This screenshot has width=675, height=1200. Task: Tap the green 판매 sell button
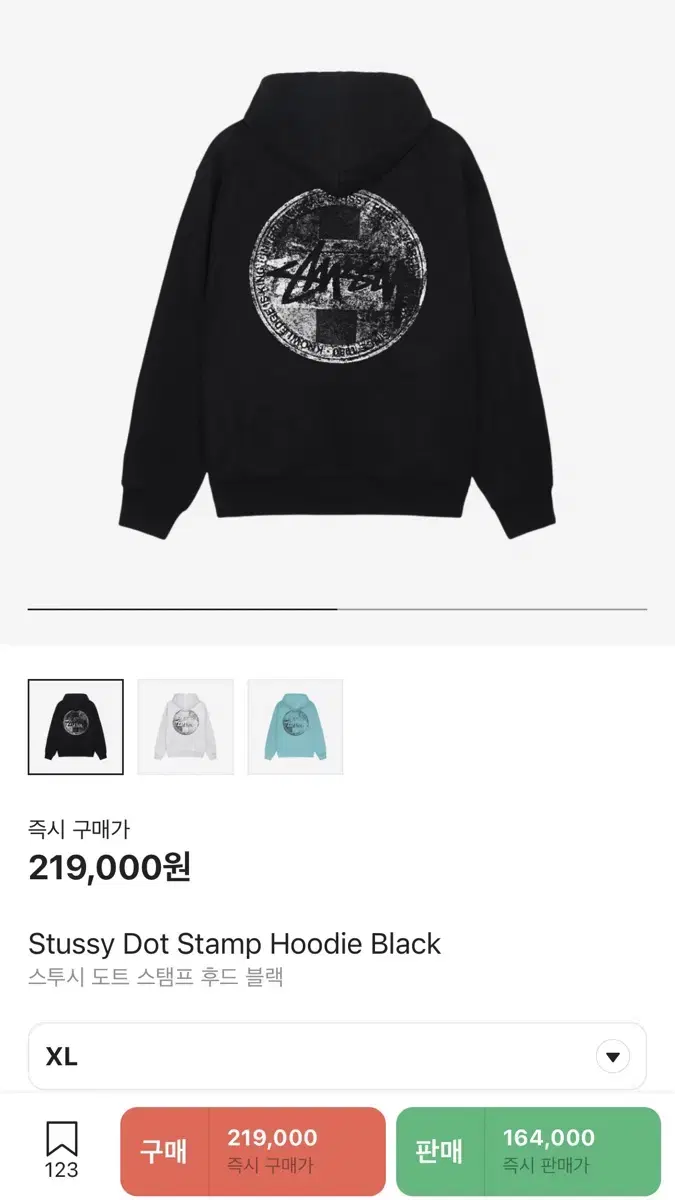(528, 1151)
